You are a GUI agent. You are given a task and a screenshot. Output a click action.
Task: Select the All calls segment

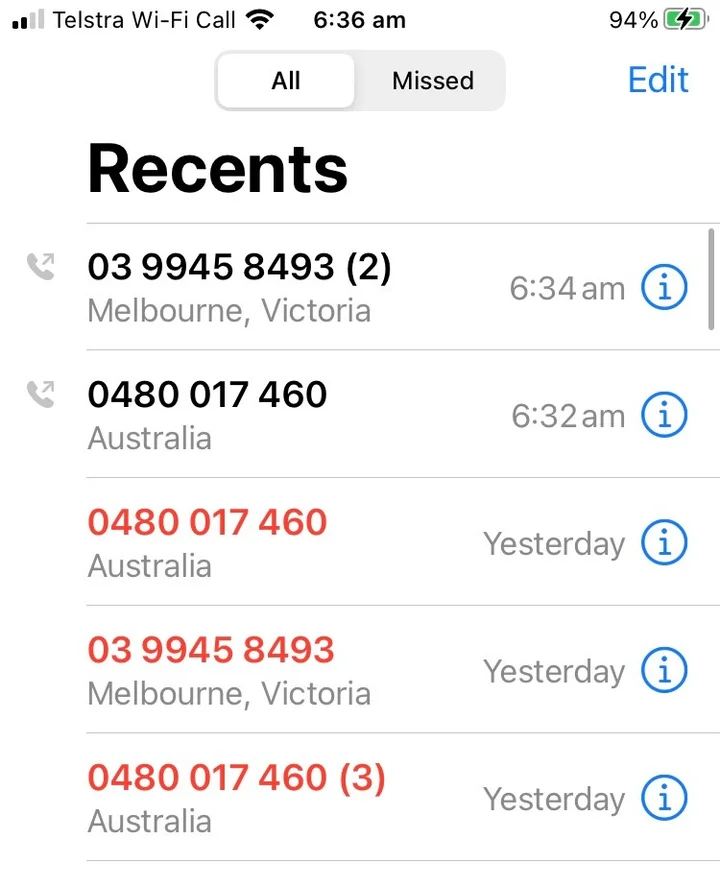286,81
